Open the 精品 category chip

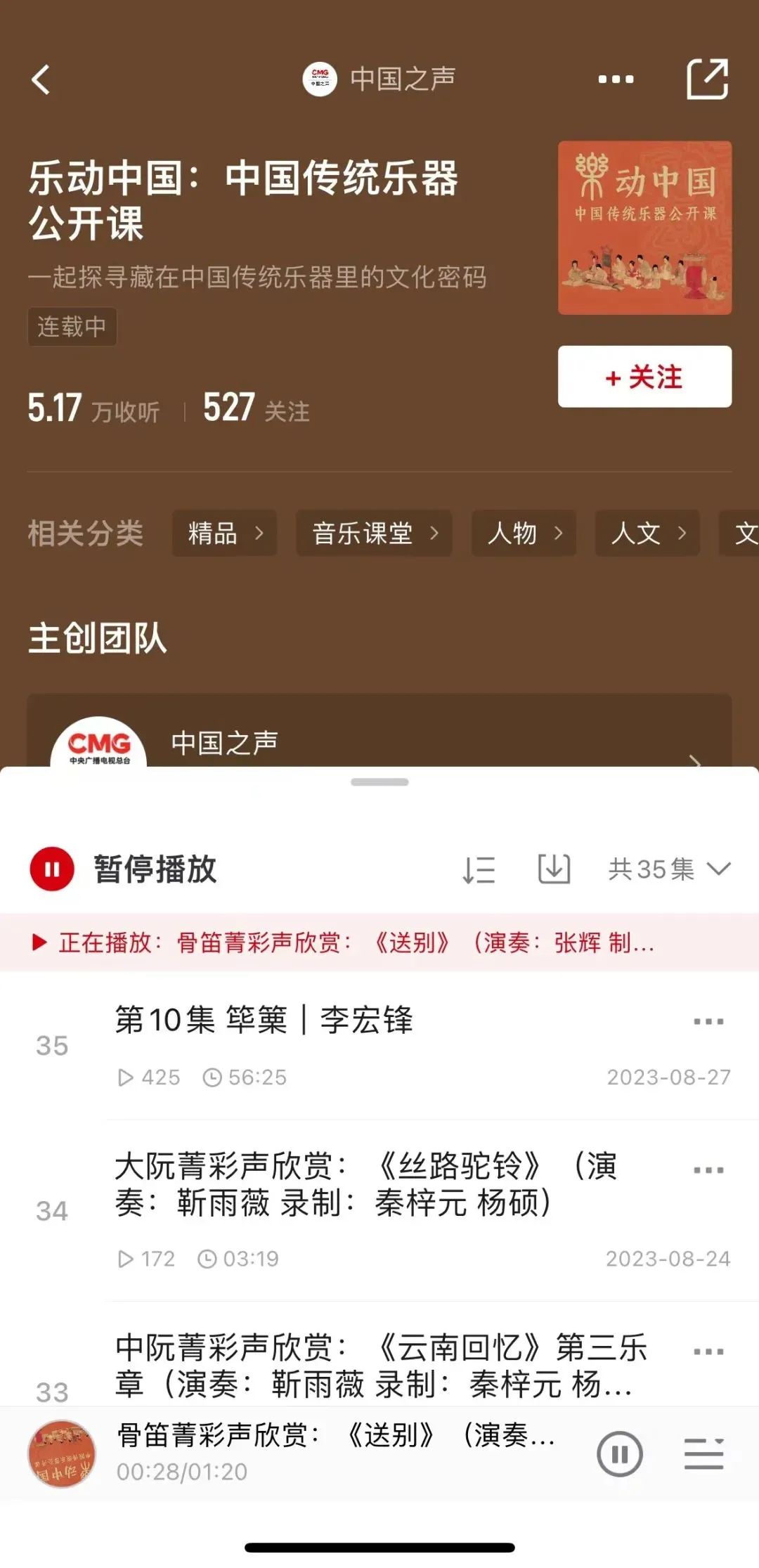pyautogui.click(x=224, y=533)
